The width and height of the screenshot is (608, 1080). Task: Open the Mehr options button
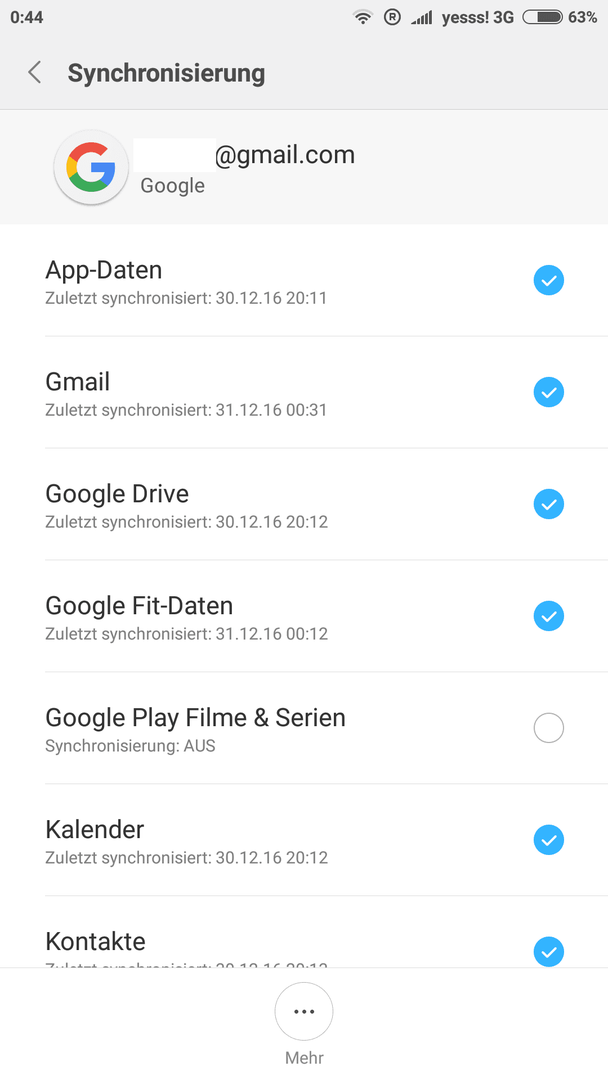pyautogui.click(x=304, y=1011)
